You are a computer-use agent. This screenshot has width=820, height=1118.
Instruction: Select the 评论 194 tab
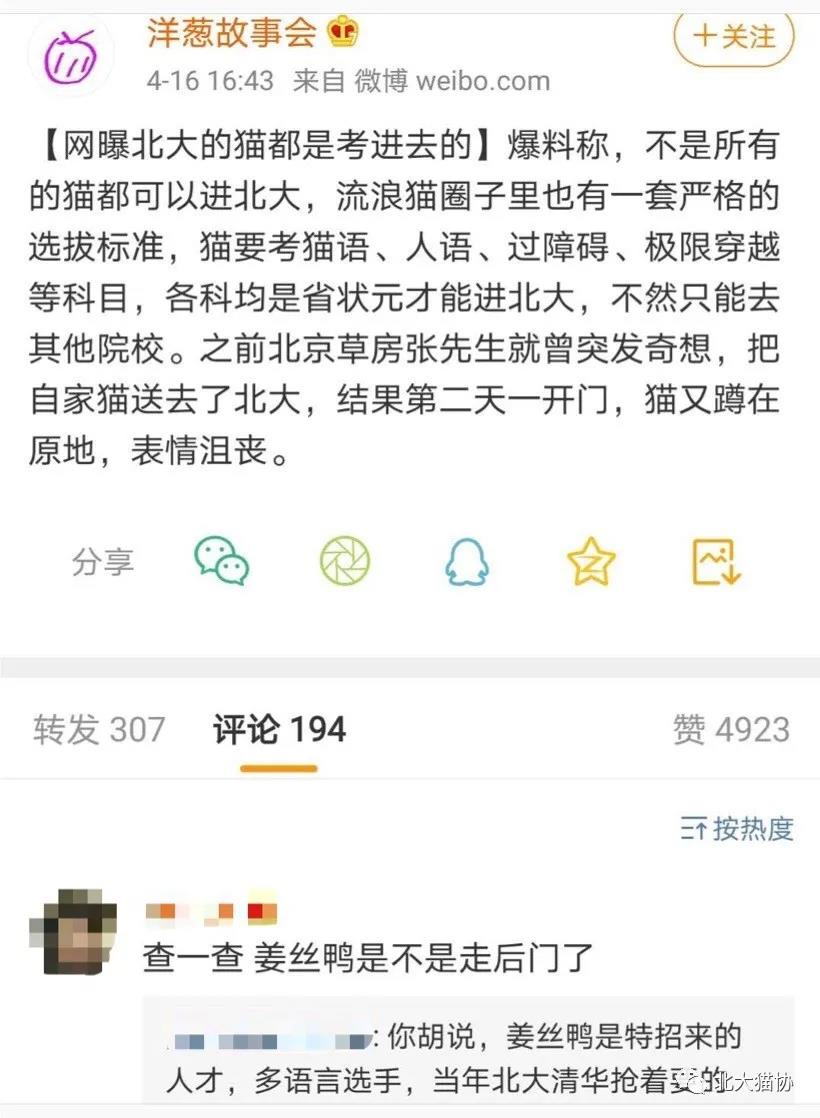pyautogui.click(x=279, y=729)
